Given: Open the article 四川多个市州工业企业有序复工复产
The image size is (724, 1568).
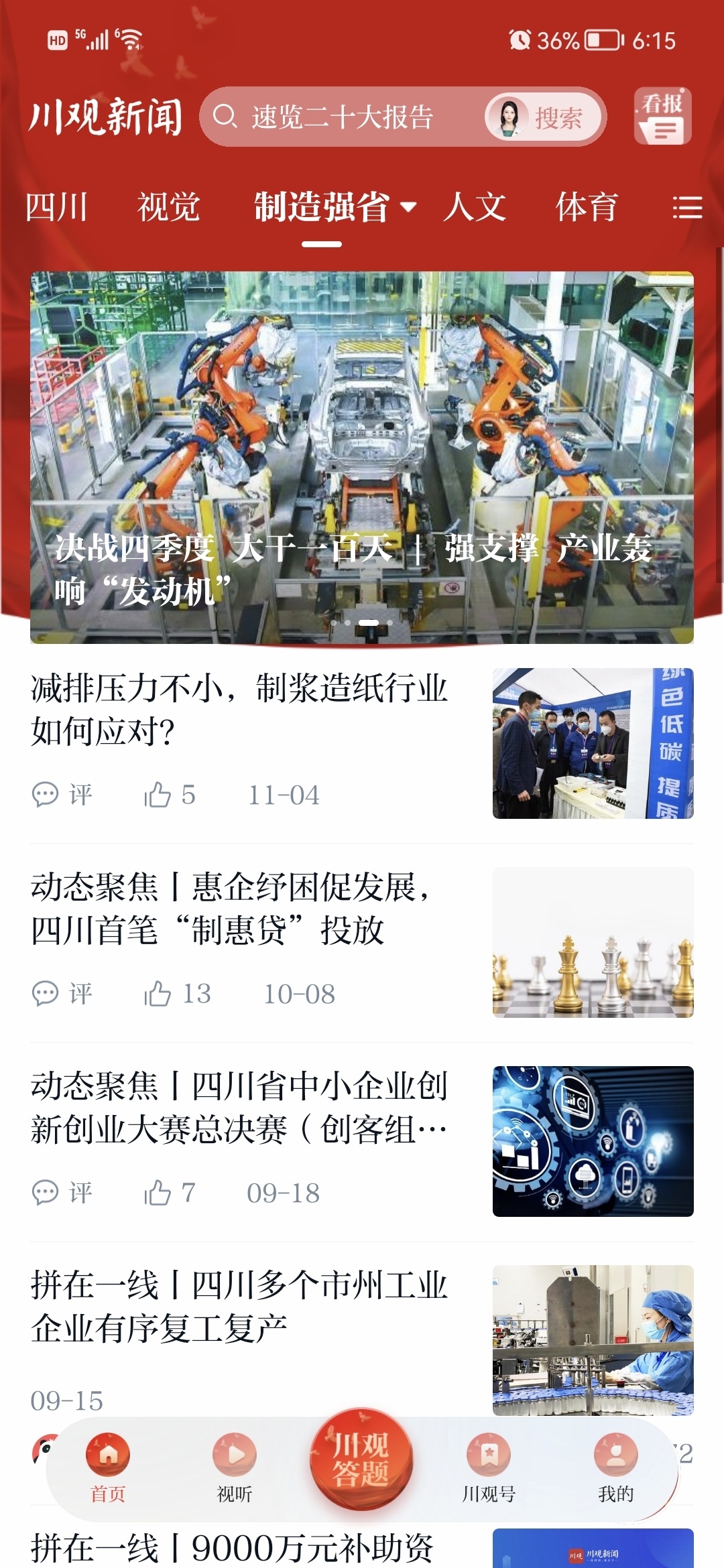Looking at the screenshot, I should point(239,1306).
